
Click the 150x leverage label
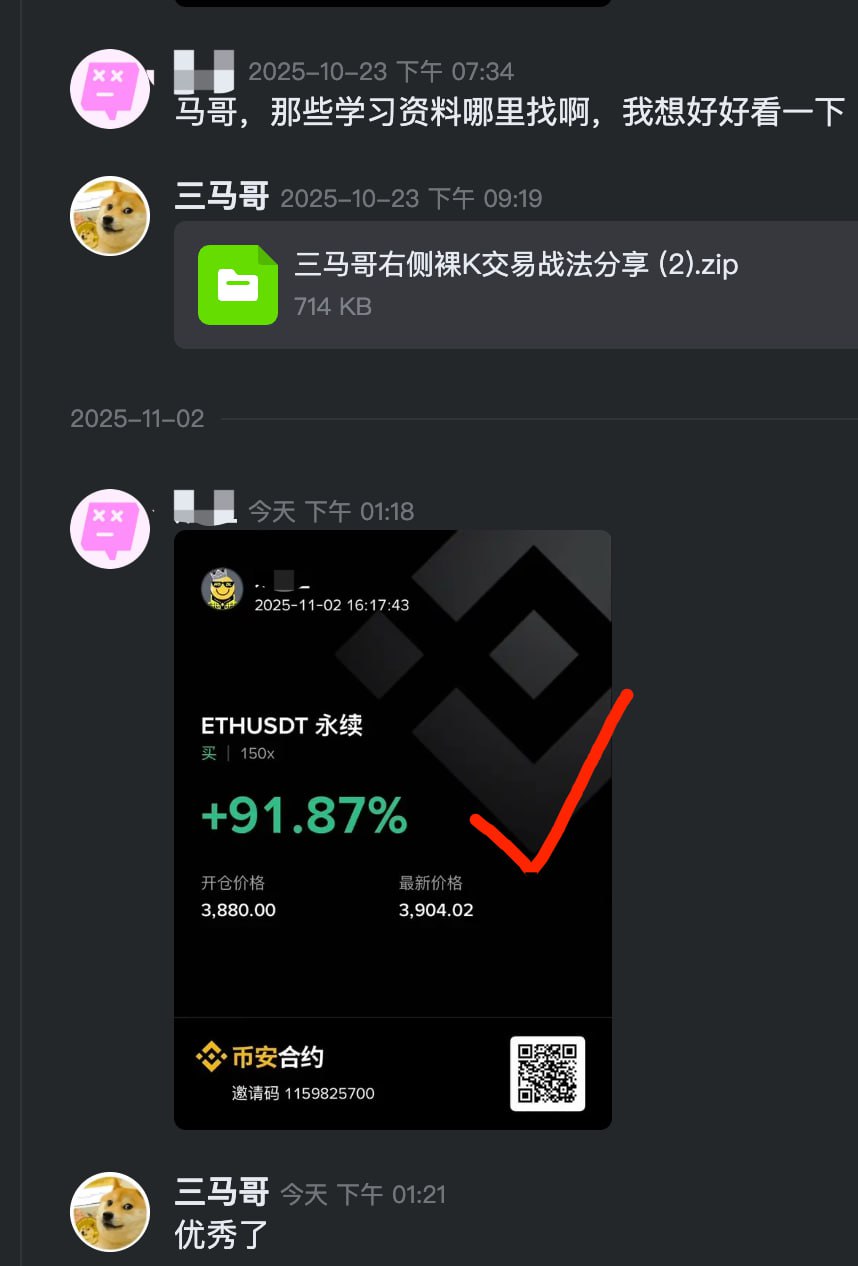(x=258, y=753)
